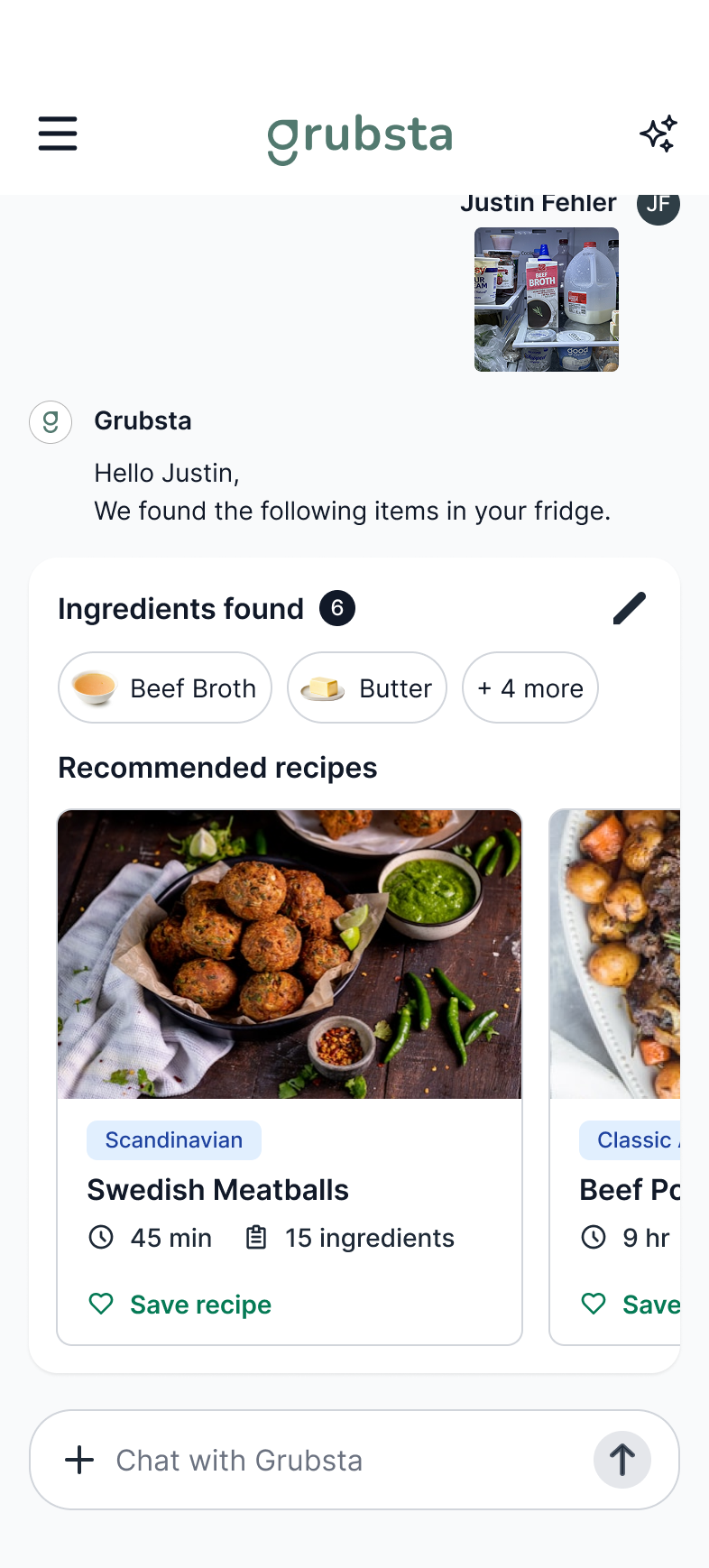The height and width of the screenshot is (1568, 709).
Task: Tap the plus attach icon in chat bar
Action: (80, 1460)
